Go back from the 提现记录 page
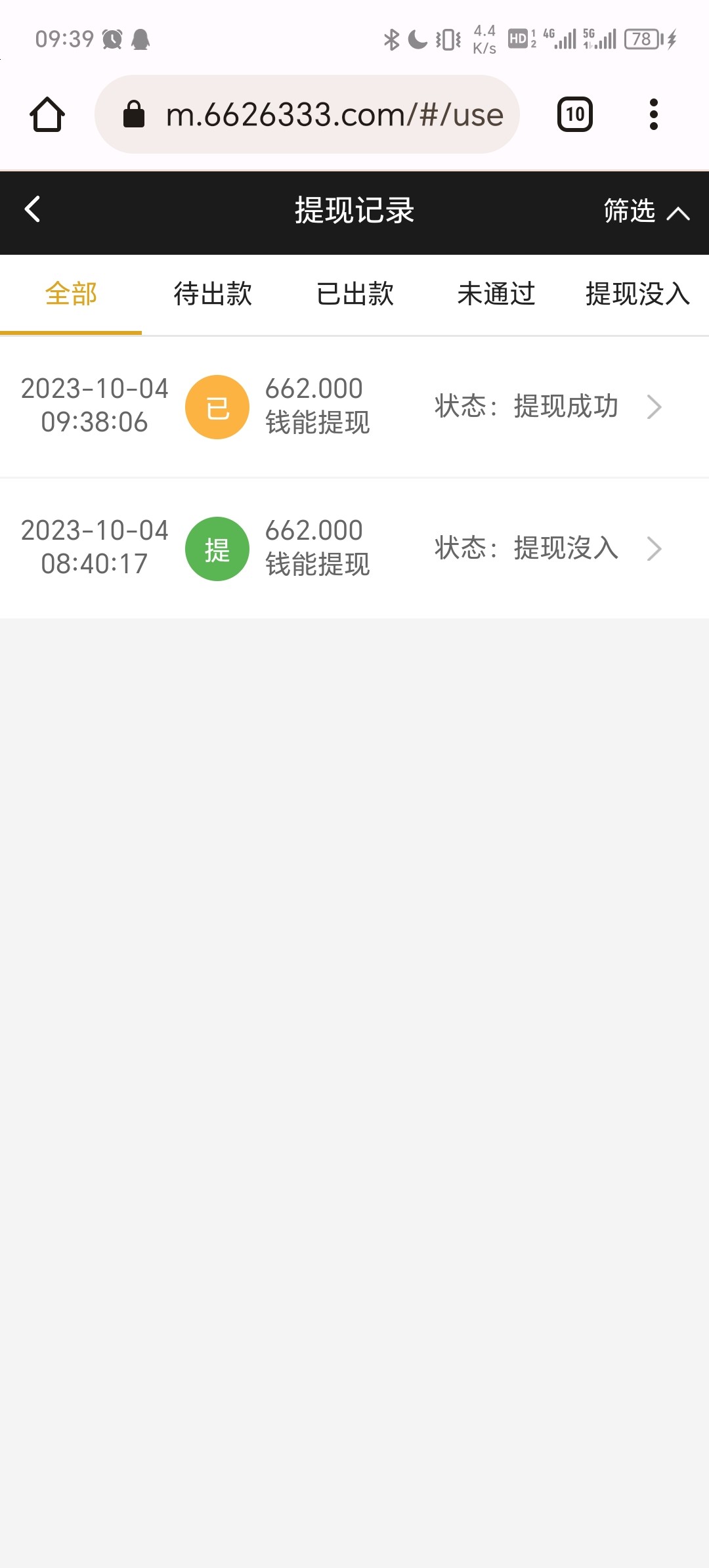The width and height of the screenshot is (709, 1568). pyautogui.click(x=33, y=210)
